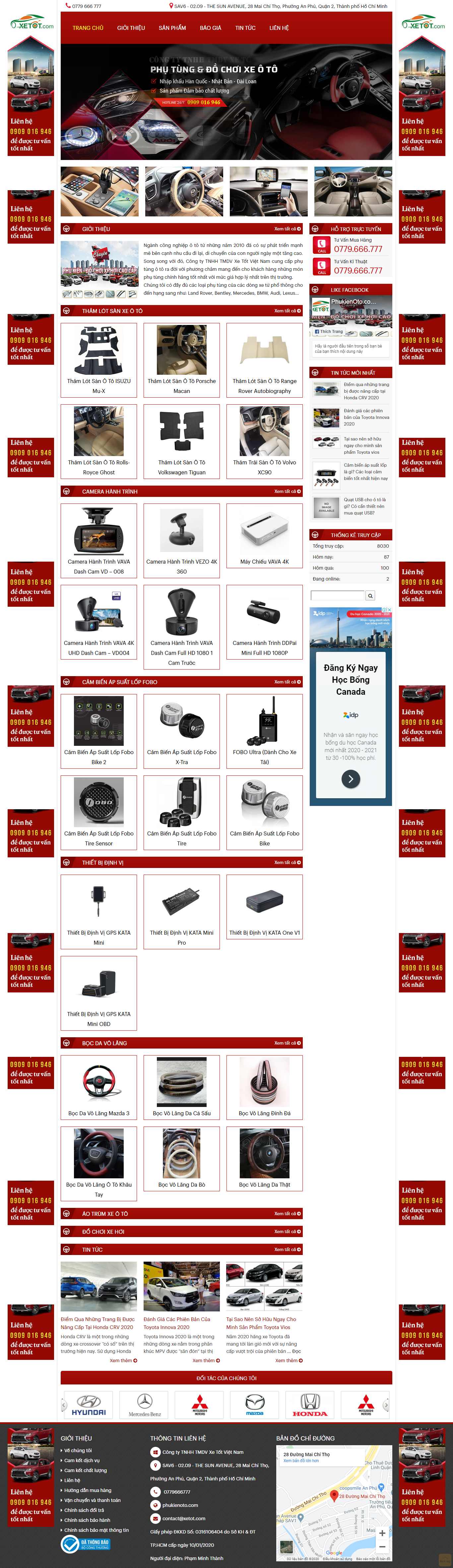The width and height of the screenshot is (453, 1568).
Task: Open the LIÊN HỆ nav item
Action: (x=279, y=28)
